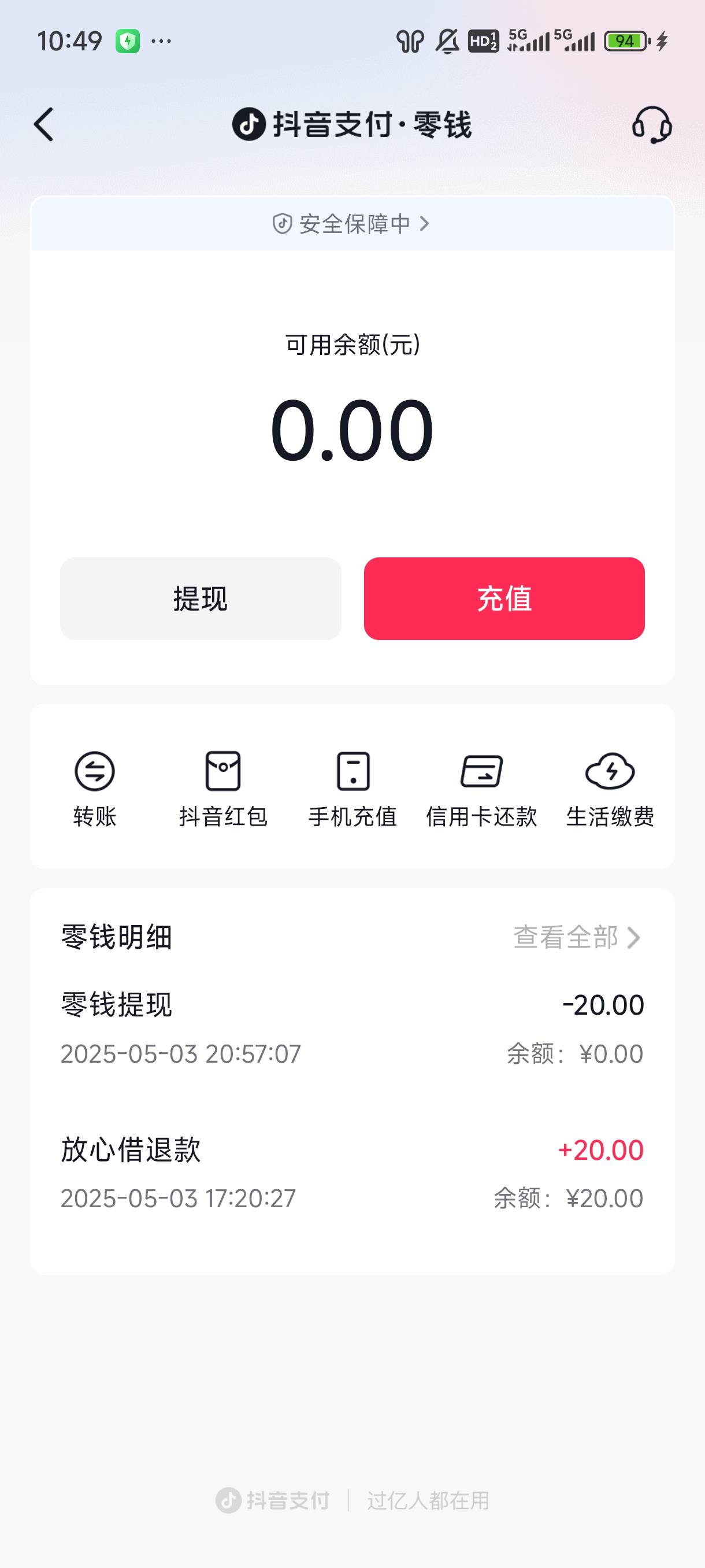Screen dimensions: 705x1568
Task: Open the 放心借退款 +20.00 record
Action: click(x=352, y=1173)
